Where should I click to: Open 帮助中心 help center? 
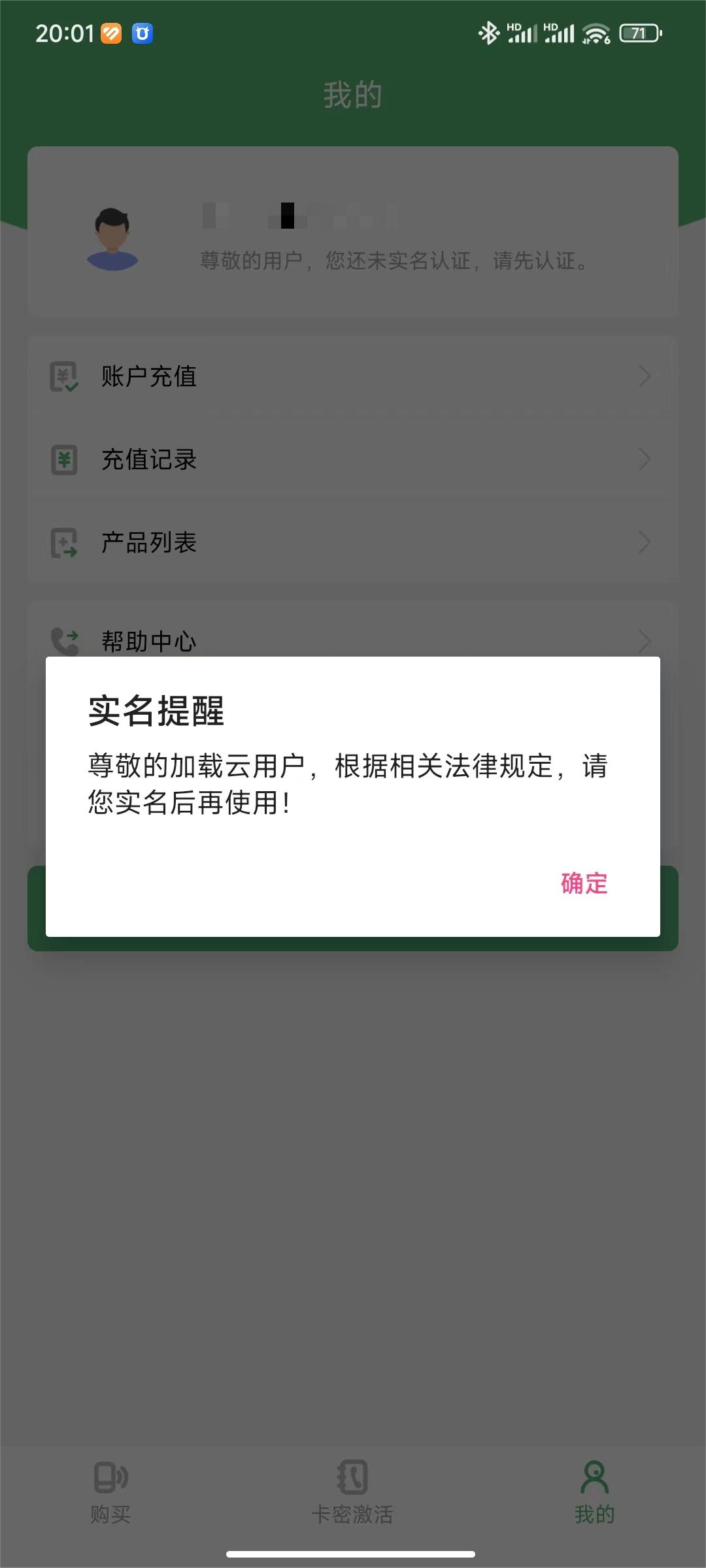tap(353, 632)
